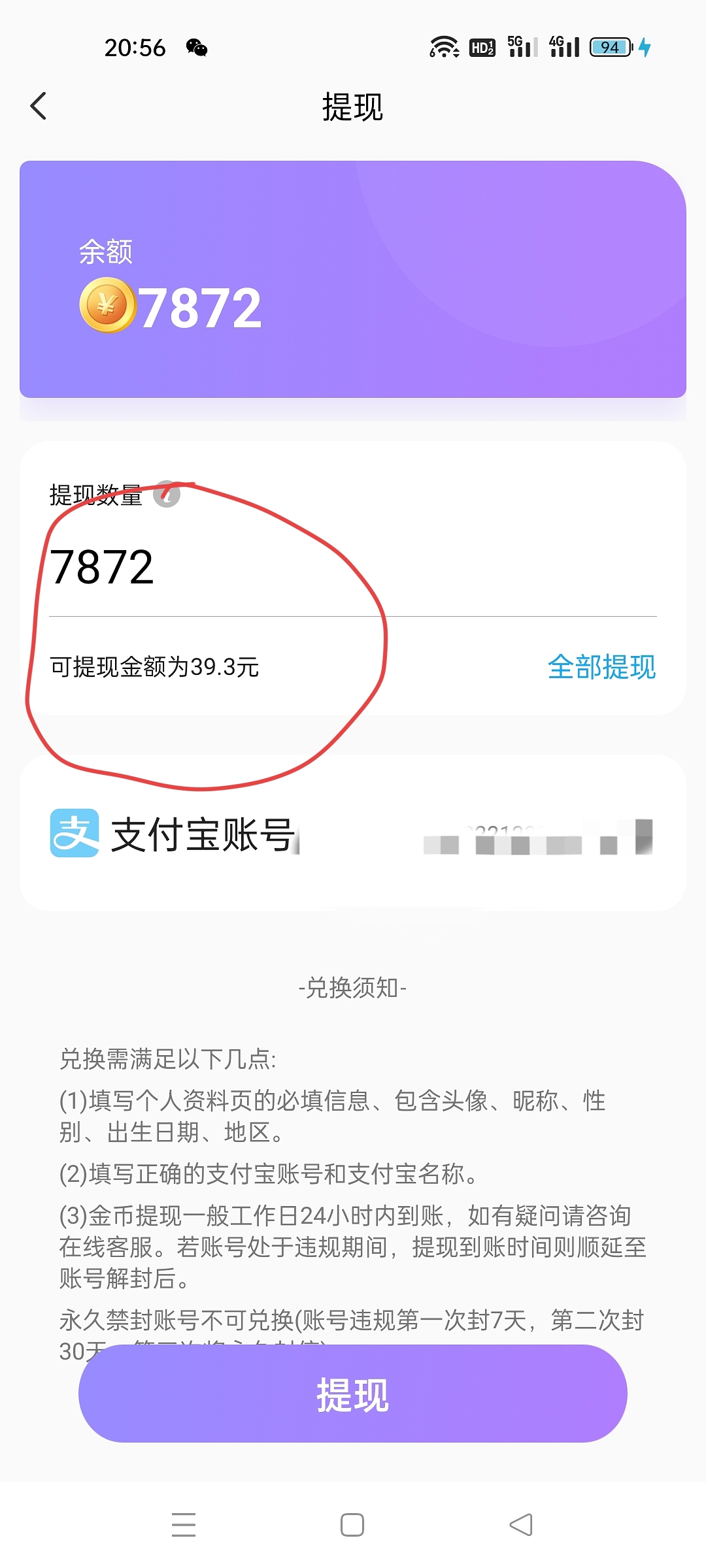The width and height of the screenshot is (706, 1568).
Task: Edit the withdrawal amount field showing 7872
Action: click(353, 567)
